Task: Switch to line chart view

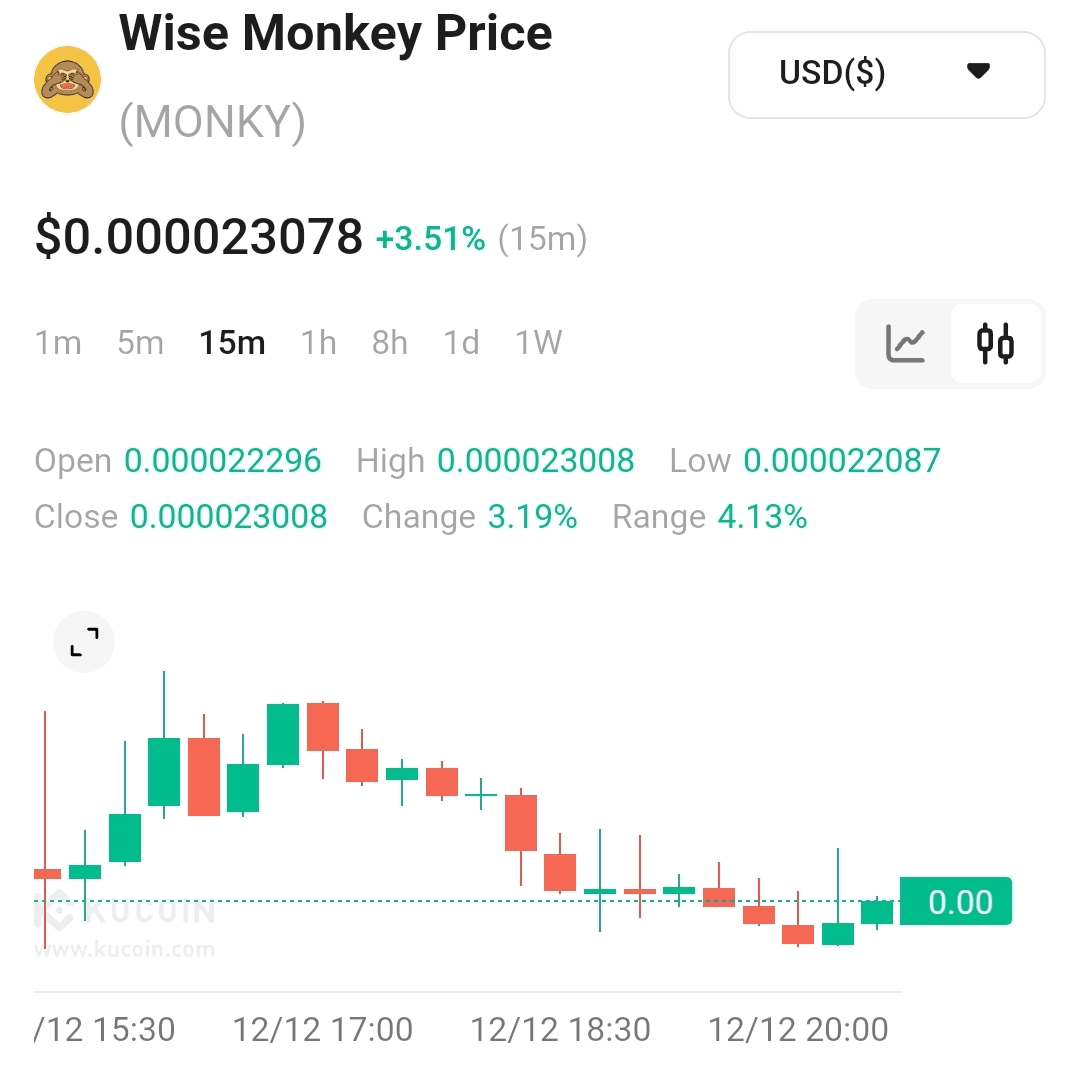Action: (x=905, y=344)
